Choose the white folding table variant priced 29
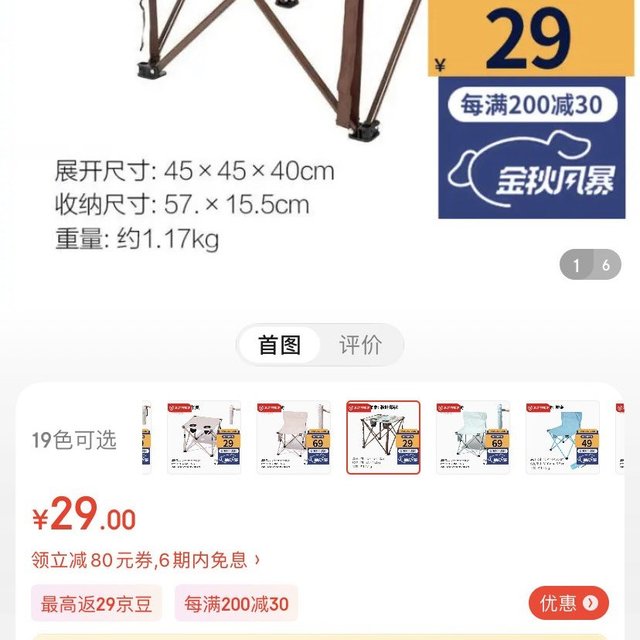640x640 pixels. [204, 437]
